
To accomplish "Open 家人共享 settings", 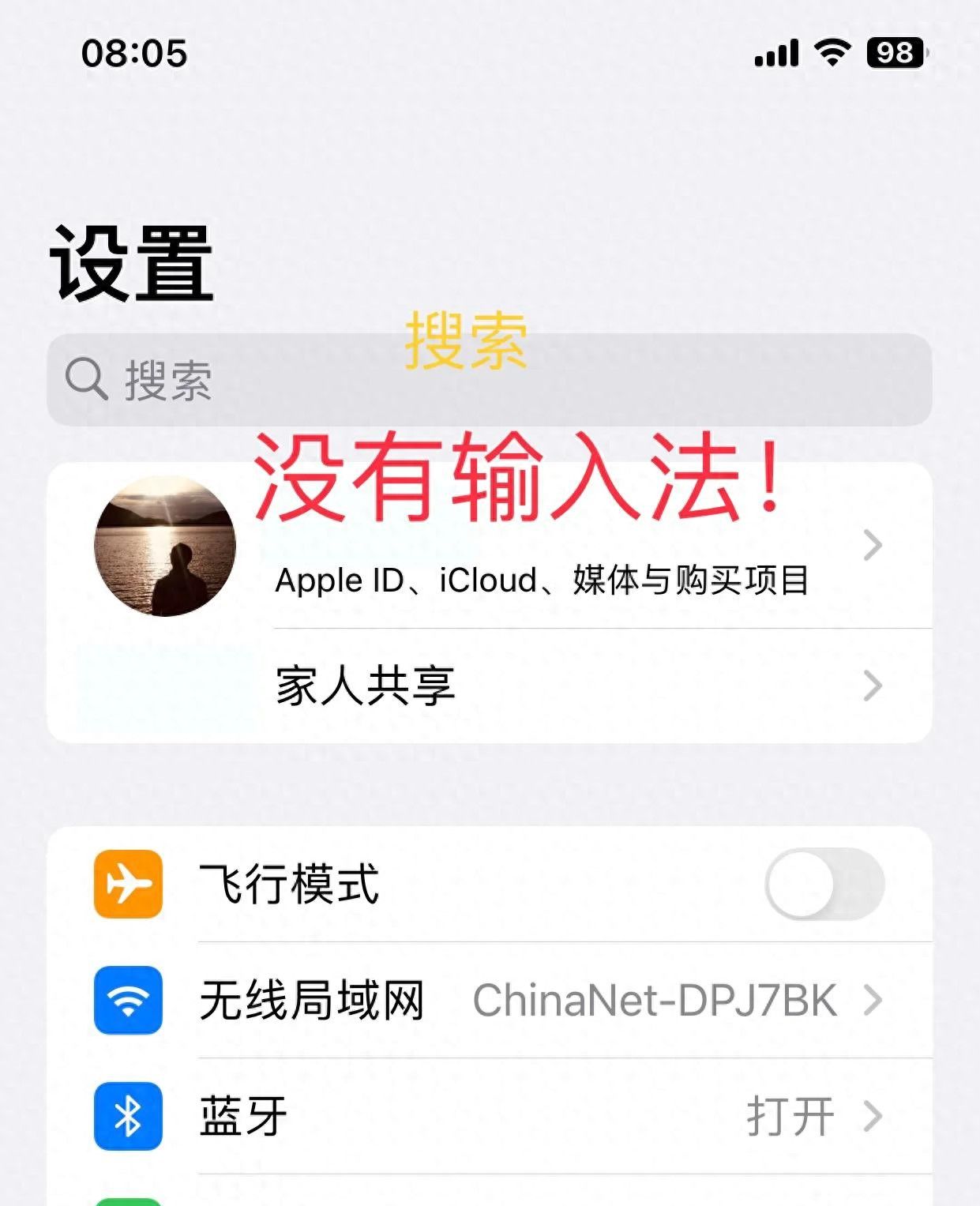I will click(x=540, y=686).
